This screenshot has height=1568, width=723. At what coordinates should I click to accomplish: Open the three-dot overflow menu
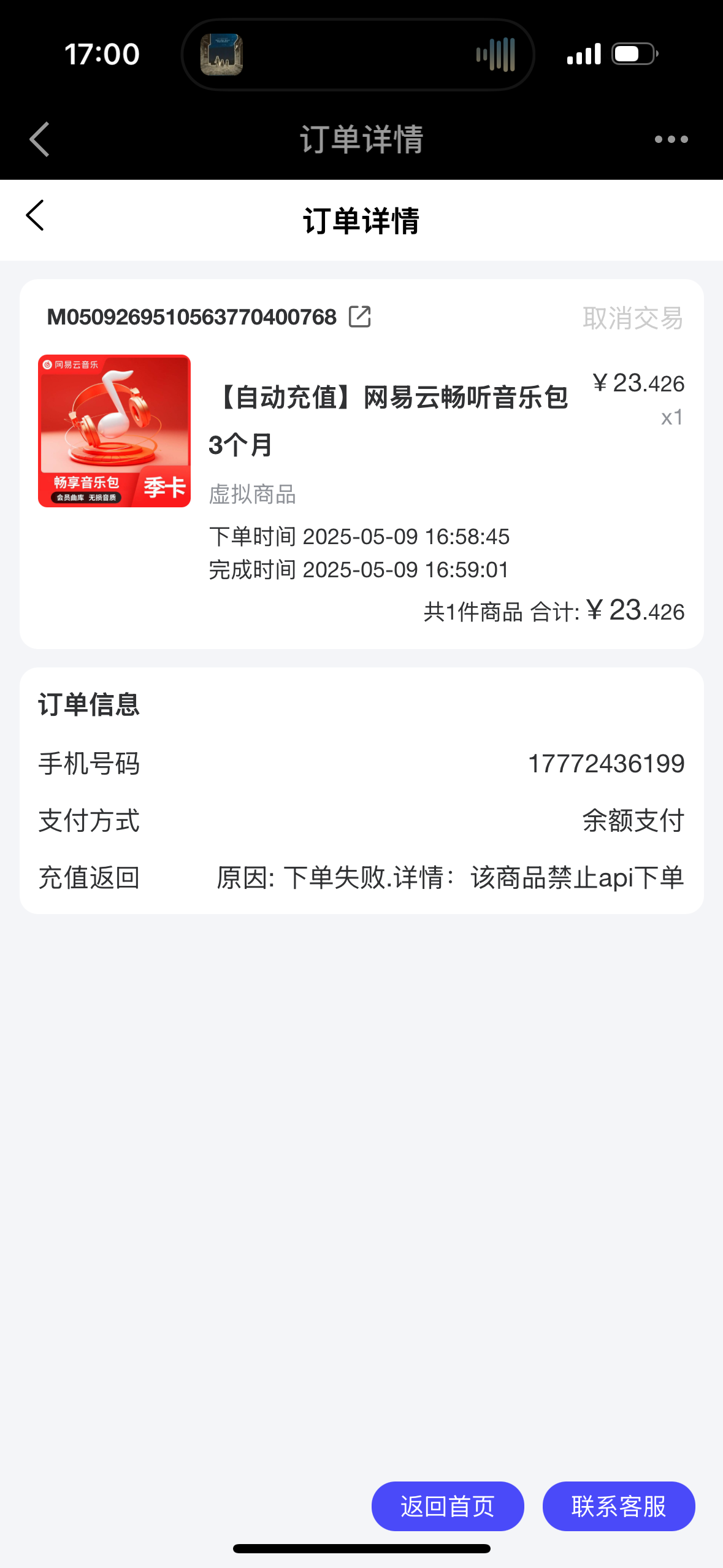tap(671, 139)
